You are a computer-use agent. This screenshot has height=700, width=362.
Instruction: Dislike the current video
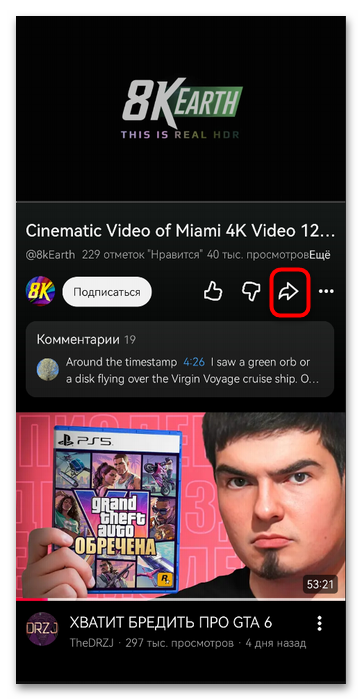251,292
